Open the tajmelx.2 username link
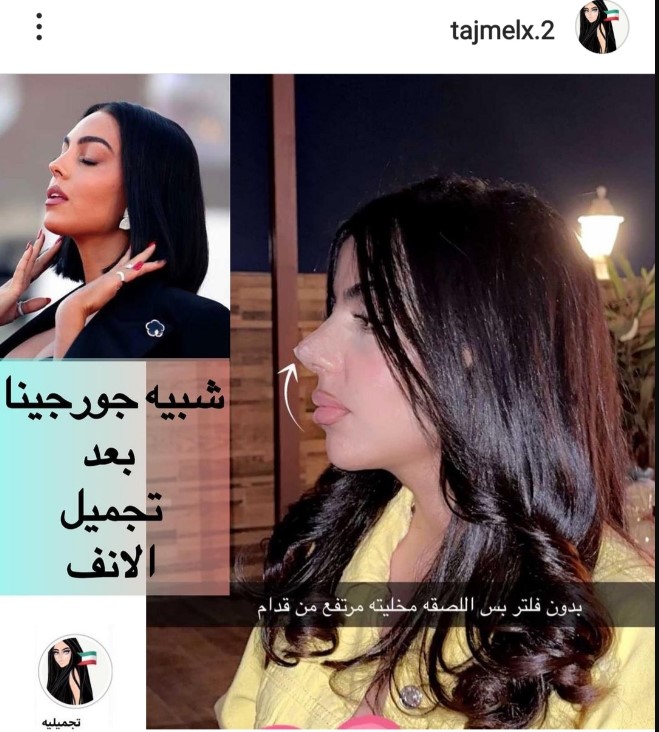Image resolution: width=659 pixels, height=732 pixels. click(x=502, y=29)
